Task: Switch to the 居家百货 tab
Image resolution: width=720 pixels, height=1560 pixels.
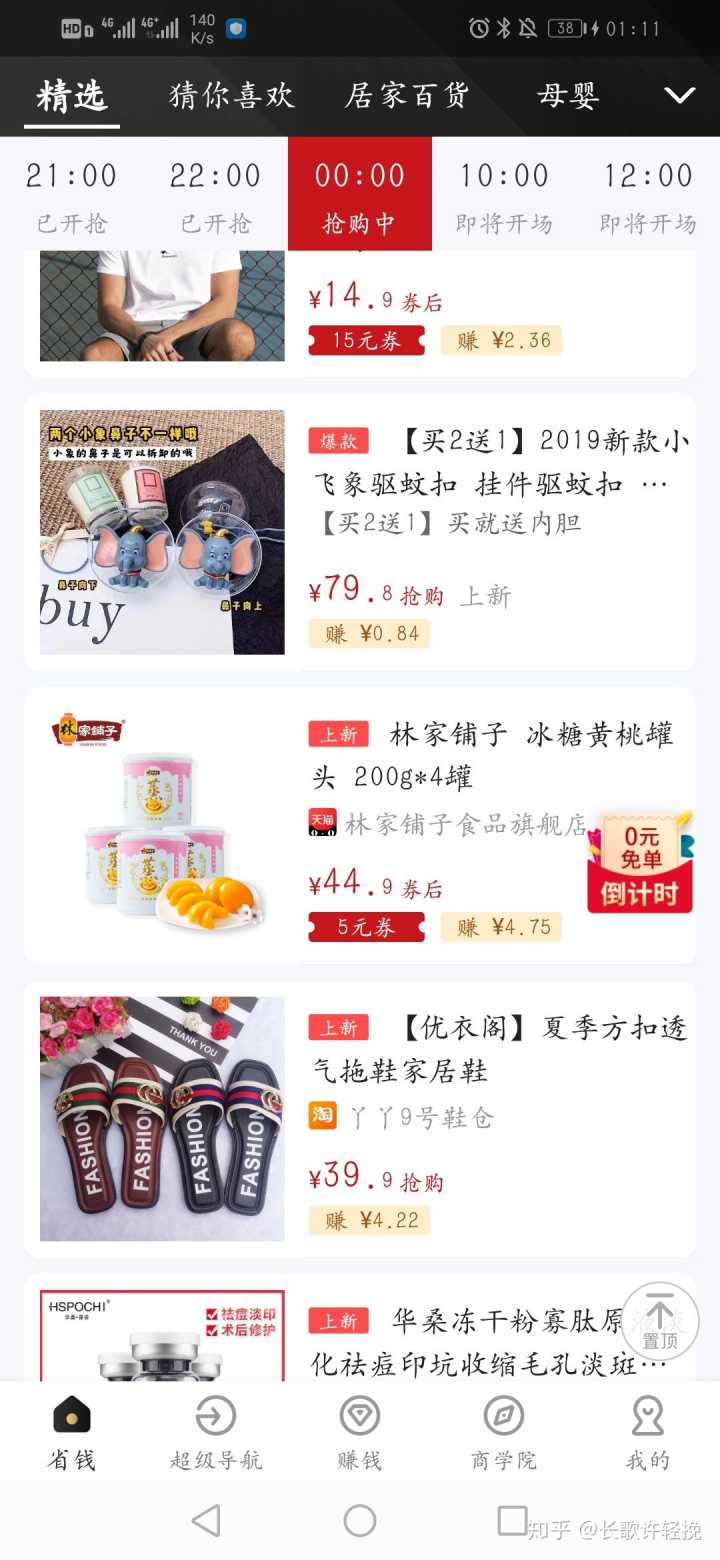Action: pos(407,96)
